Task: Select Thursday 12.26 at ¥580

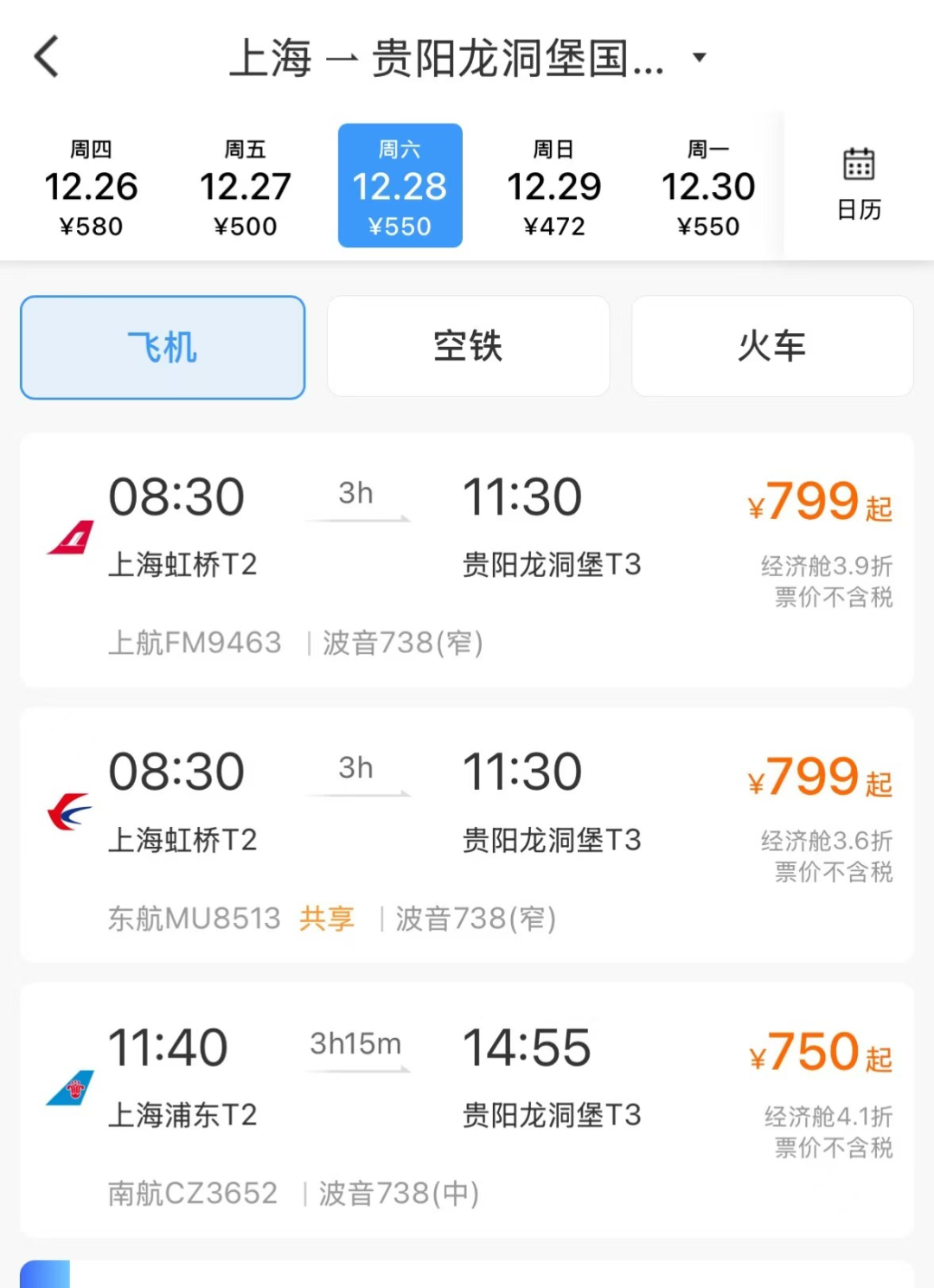Action: point(91,187)
